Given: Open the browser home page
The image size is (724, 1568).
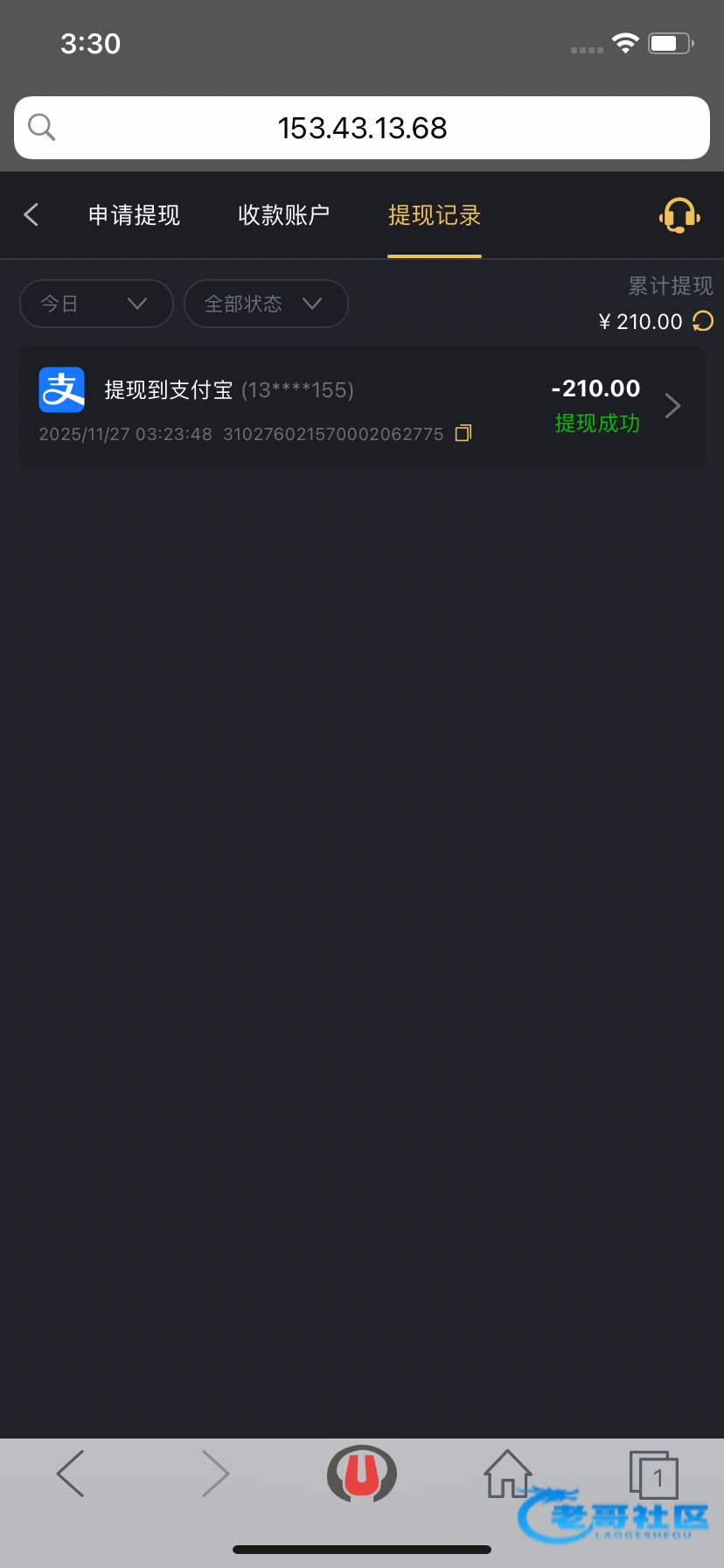Looking at the screenshot, I should tap(508, 1473).
